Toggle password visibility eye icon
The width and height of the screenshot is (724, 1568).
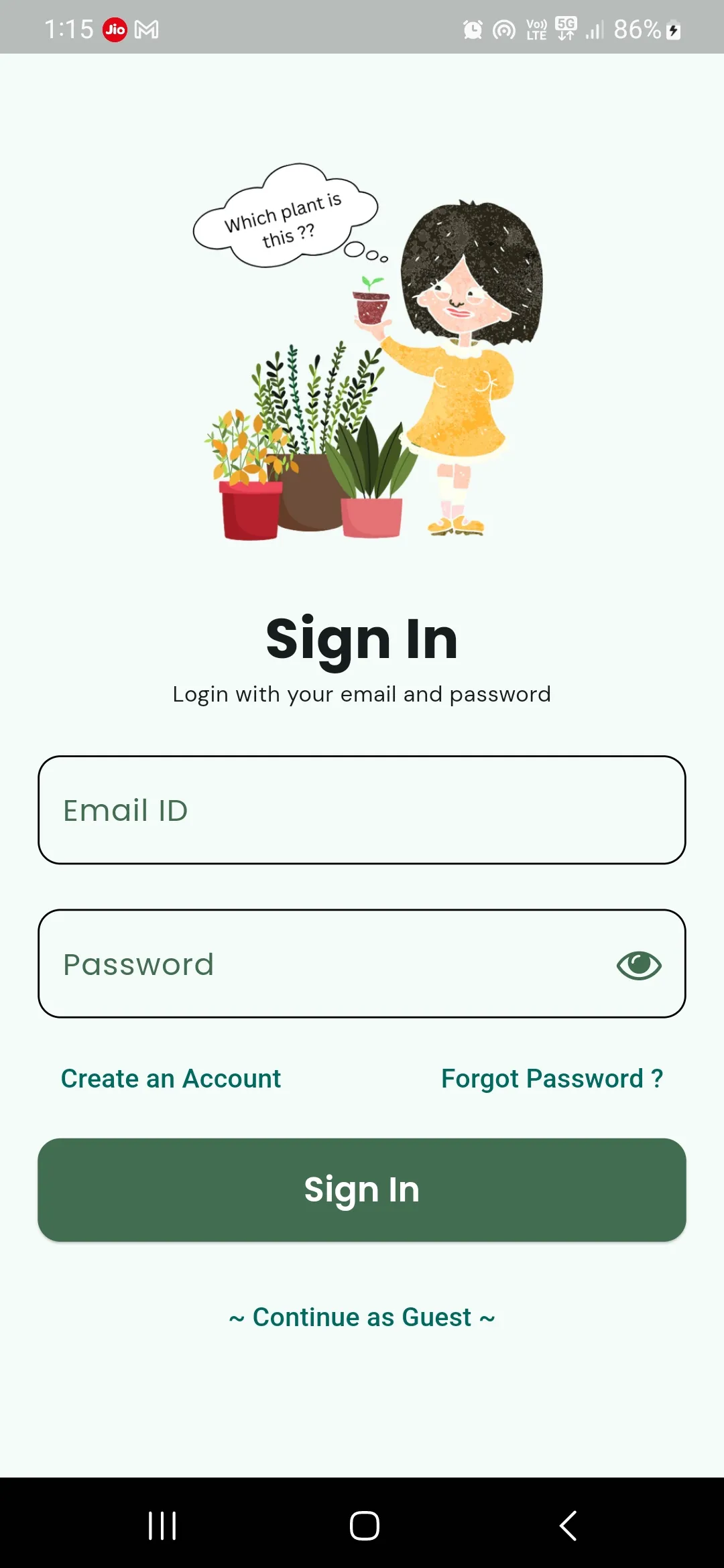pos(639,965)
